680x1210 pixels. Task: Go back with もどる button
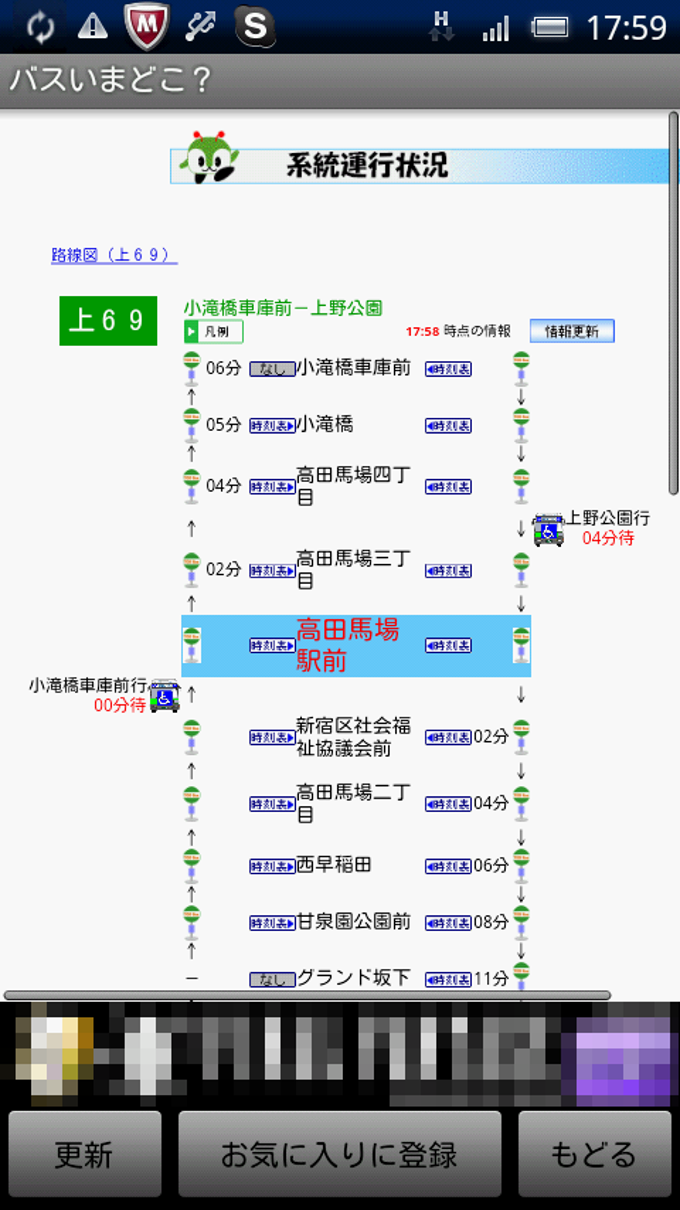(594, 1154)
